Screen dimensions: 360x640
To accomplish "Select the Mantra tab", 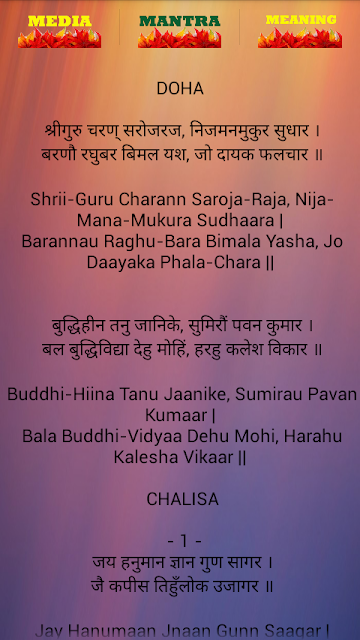I will pyautogui.click(x=180, y=31).
